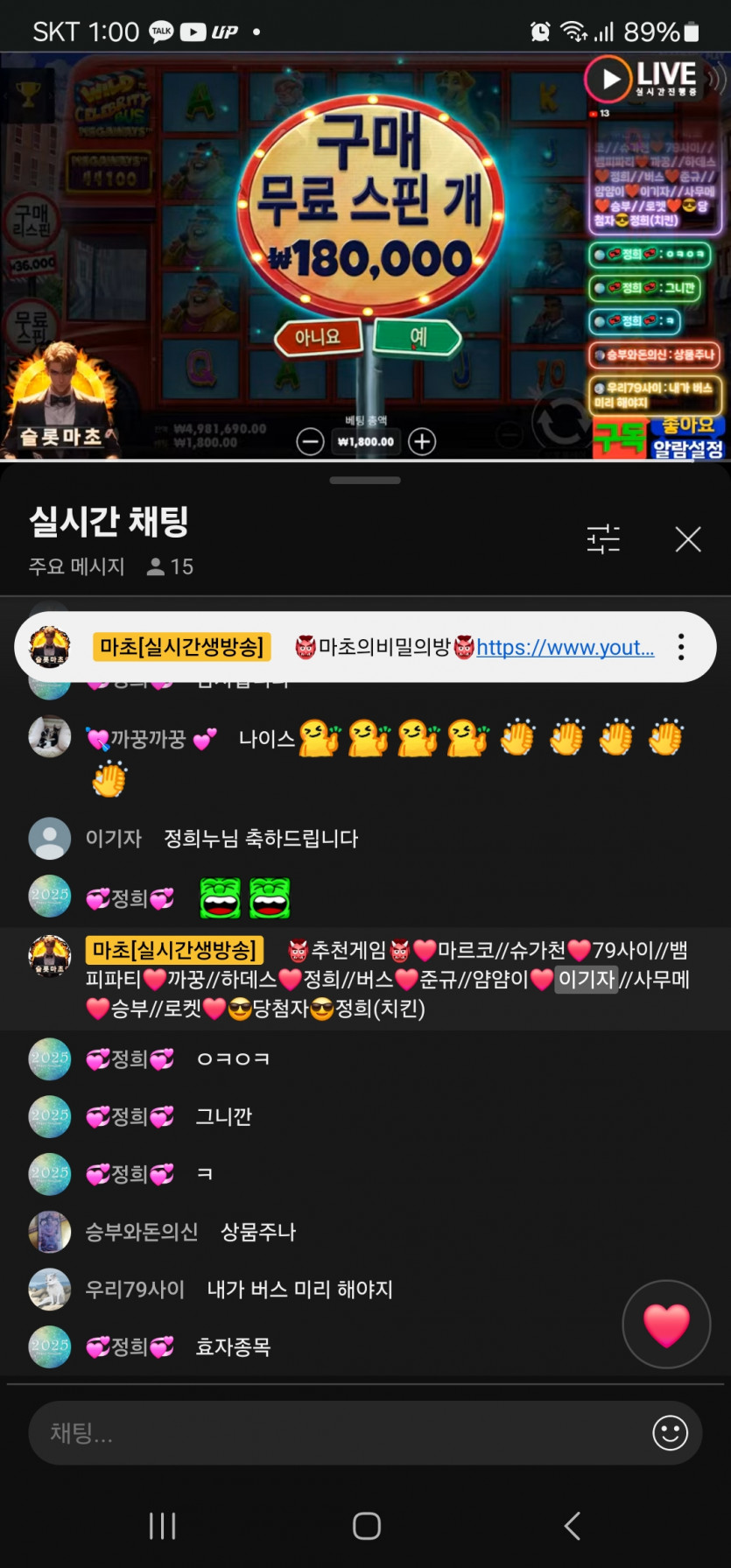The height and width of the screenshot is (1568, 731).
Task: Go back with system navigation
Action: coord(572,1526)
